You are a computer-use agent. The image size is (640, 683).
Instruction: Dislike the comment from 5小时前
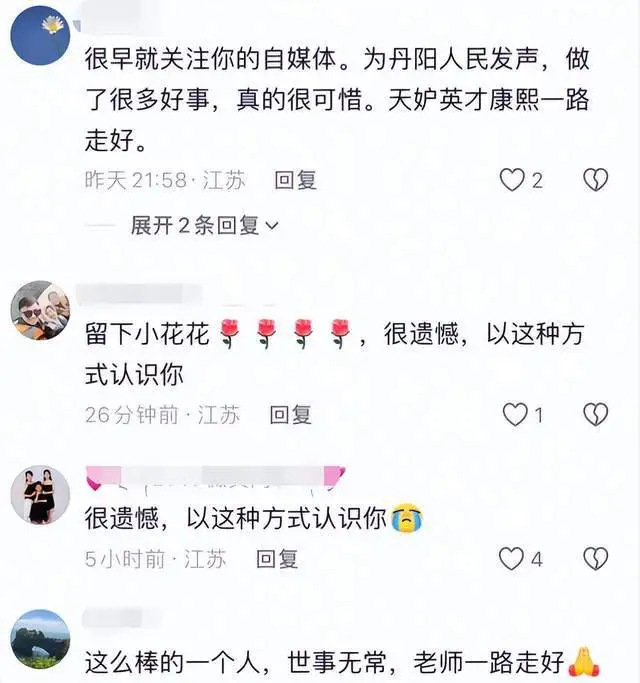pyautogui.click(x=595, y=559)
